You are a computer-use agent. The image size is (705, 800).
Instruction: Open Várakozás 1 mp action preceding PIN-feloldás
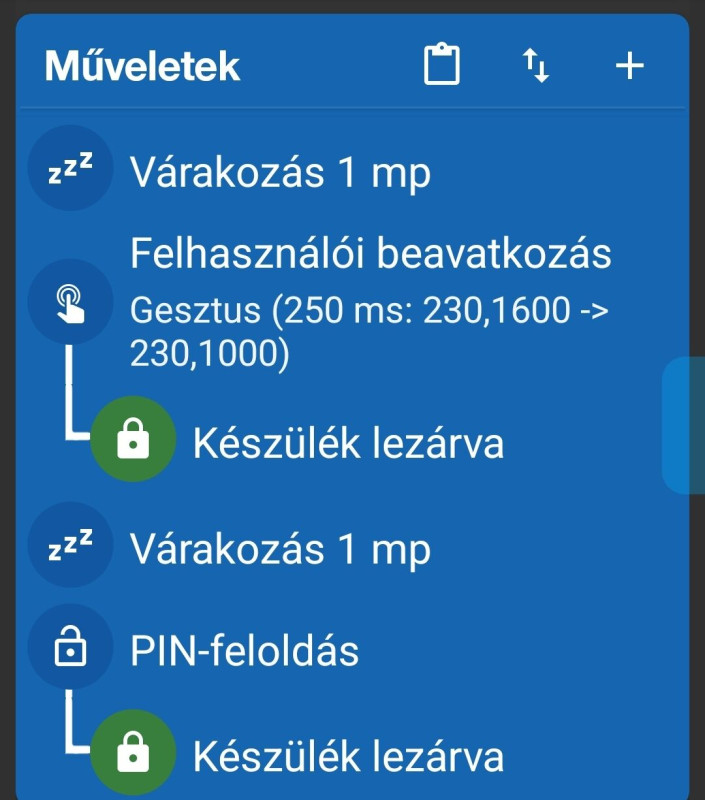tap(280, 549)
